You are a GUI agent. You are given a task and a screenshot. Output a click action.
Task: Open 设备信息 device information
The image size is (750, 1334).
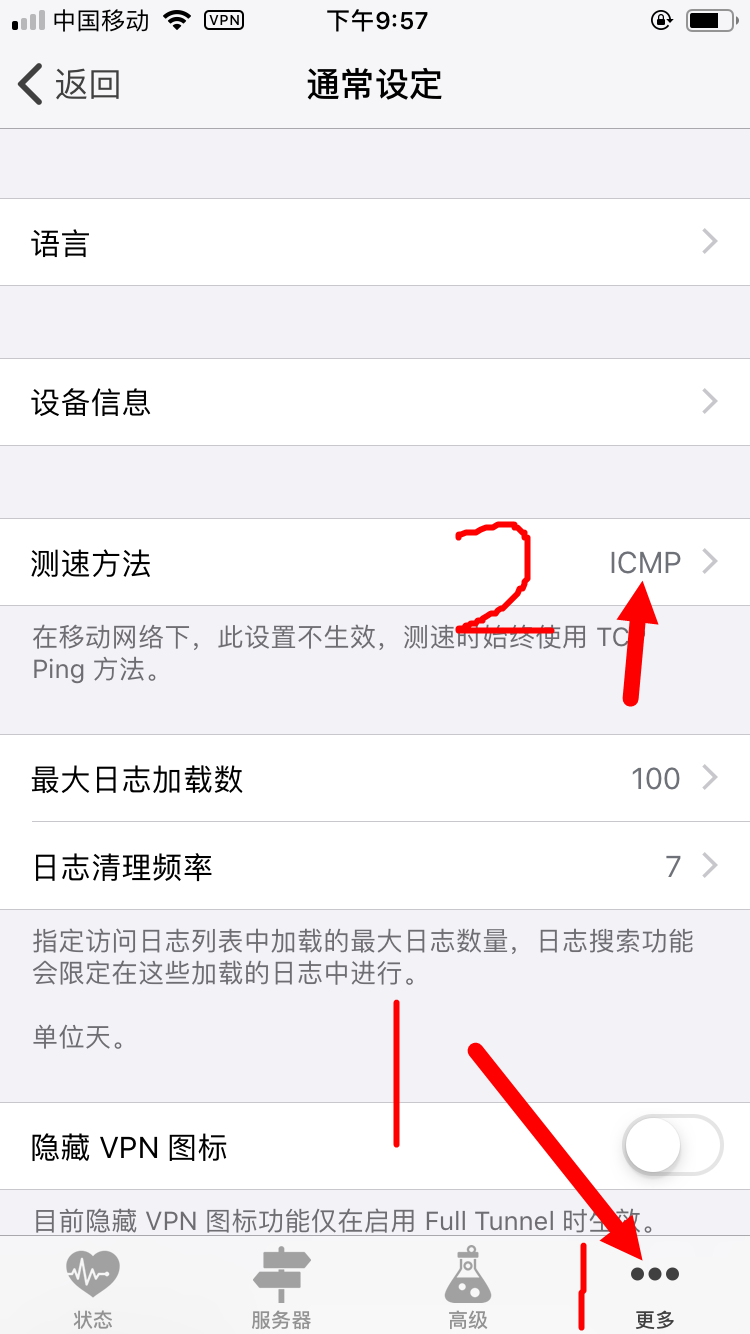pos(375,402)
